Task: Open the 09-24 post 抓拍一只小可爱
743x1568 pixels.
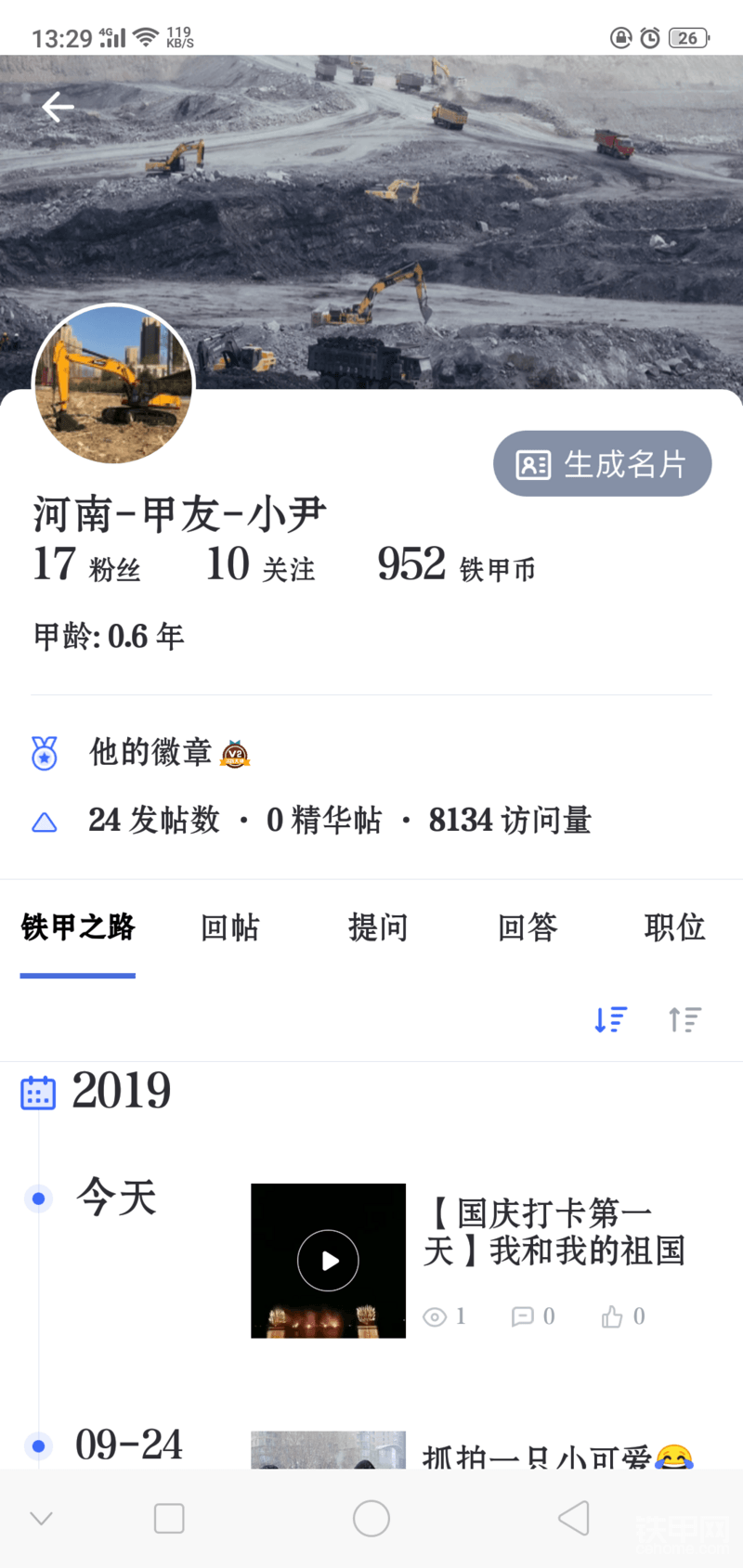Action: coord(557,1454)
